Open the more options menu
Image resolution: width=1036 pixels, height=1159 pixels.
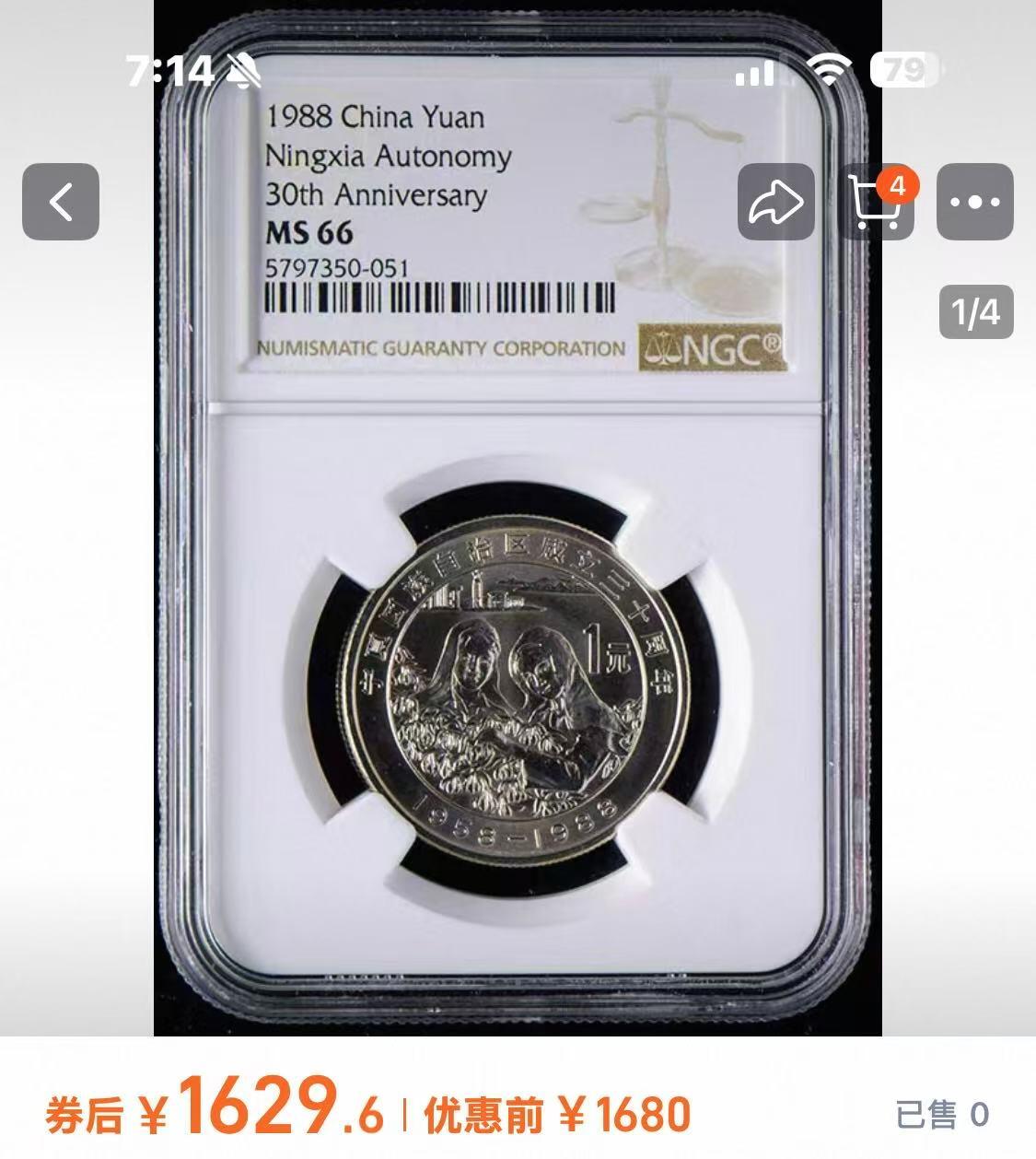(974, 202)
